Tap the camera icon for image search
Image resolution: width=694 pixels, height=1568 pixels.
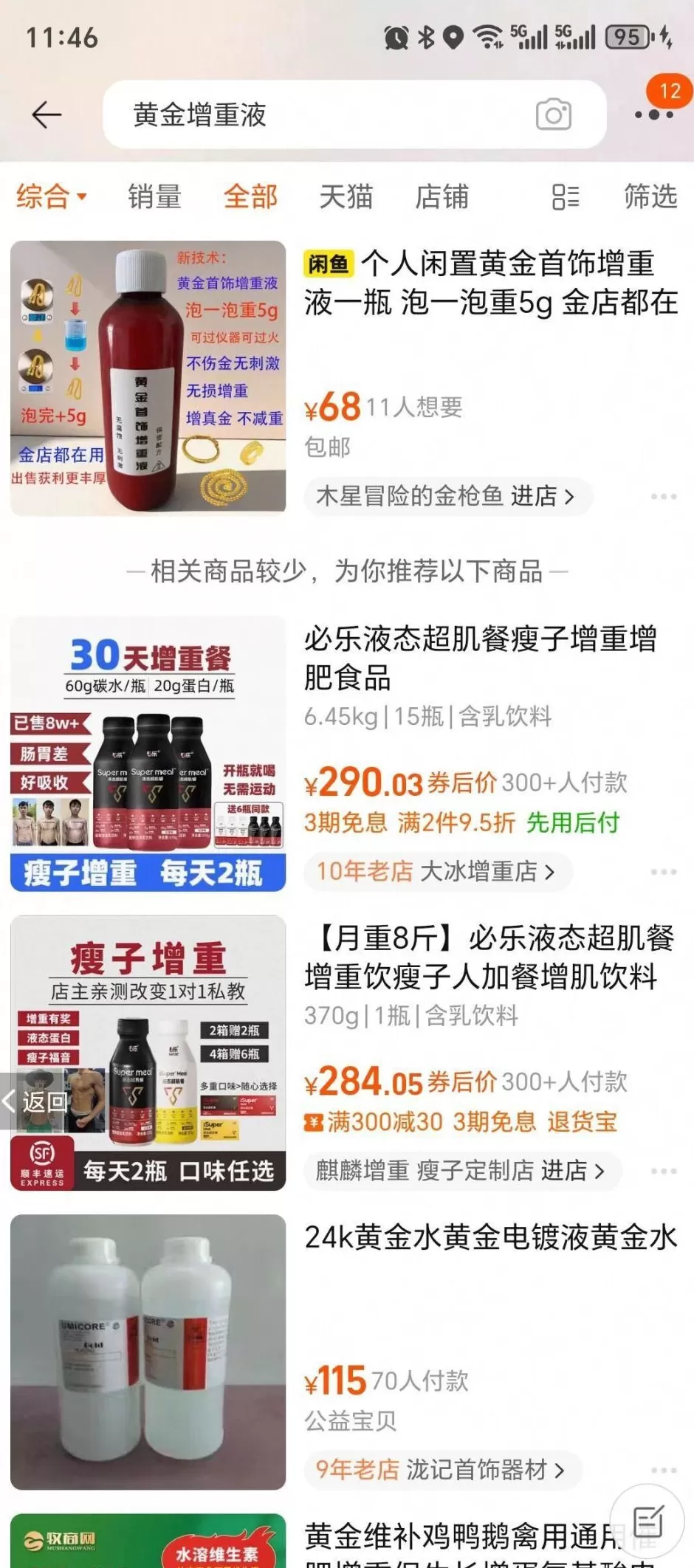point(552,114)
